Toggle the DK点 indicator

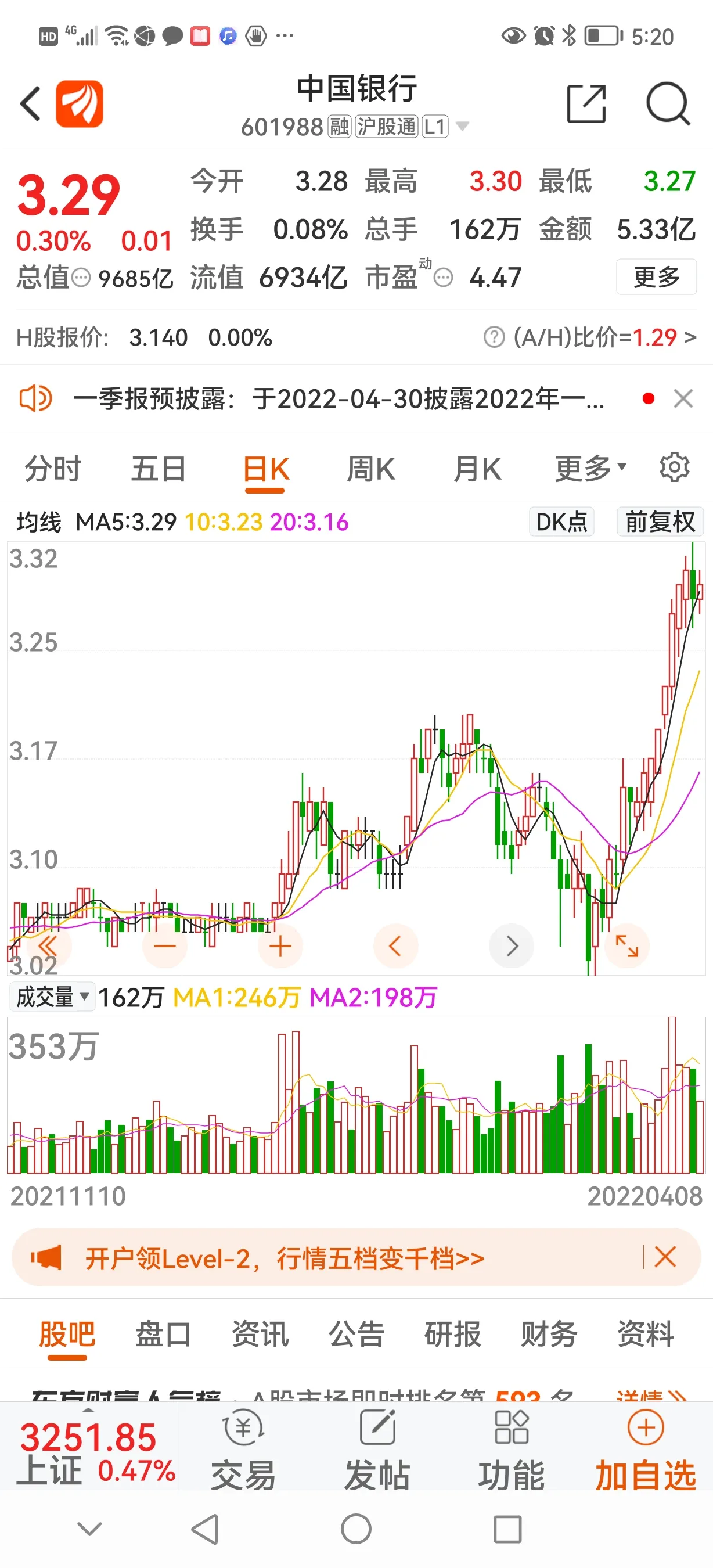[561, 522]
